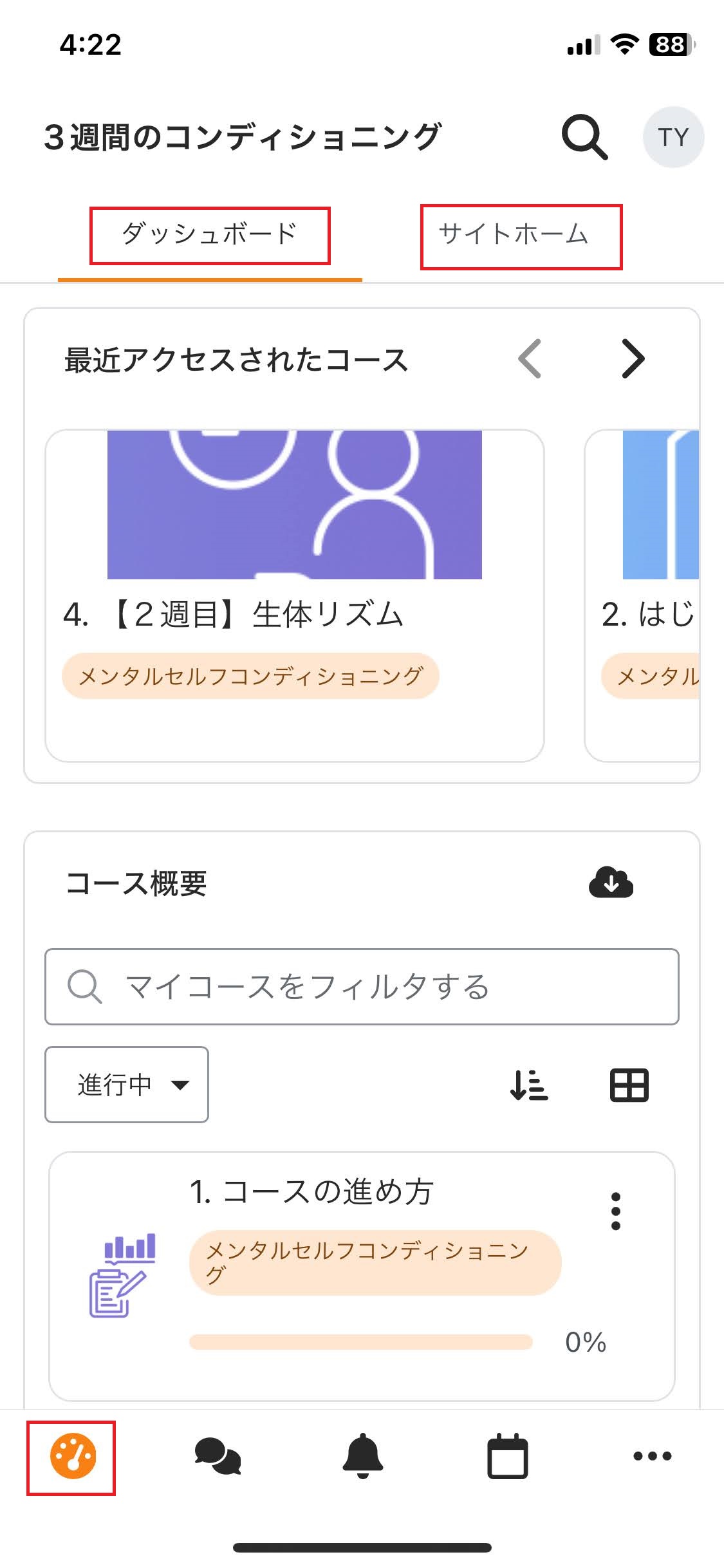Select the ダッシュボード tab

click(x=210, y=236)
